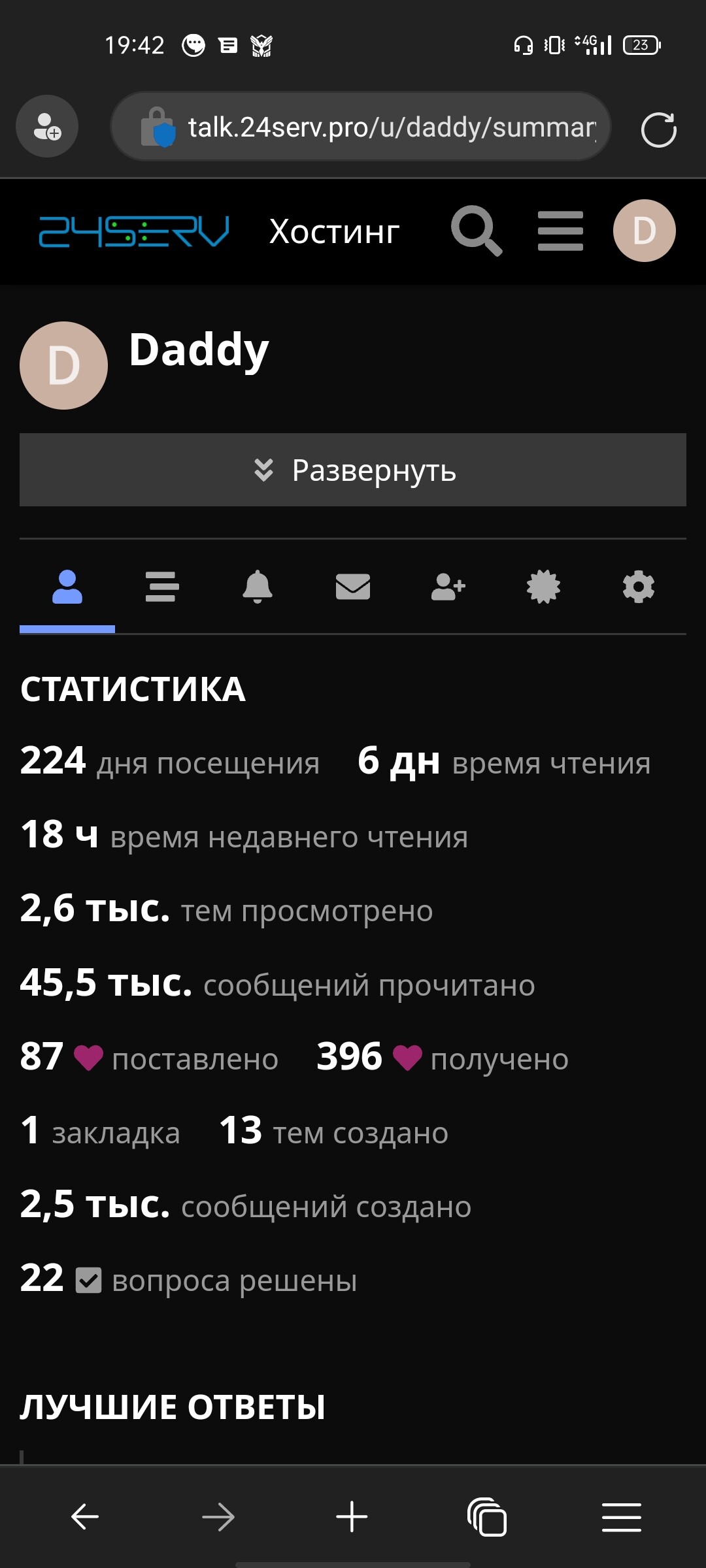Open the browser tabs switcher
This screenshot has height=1568, width=706.
[x=487, y=1516]
